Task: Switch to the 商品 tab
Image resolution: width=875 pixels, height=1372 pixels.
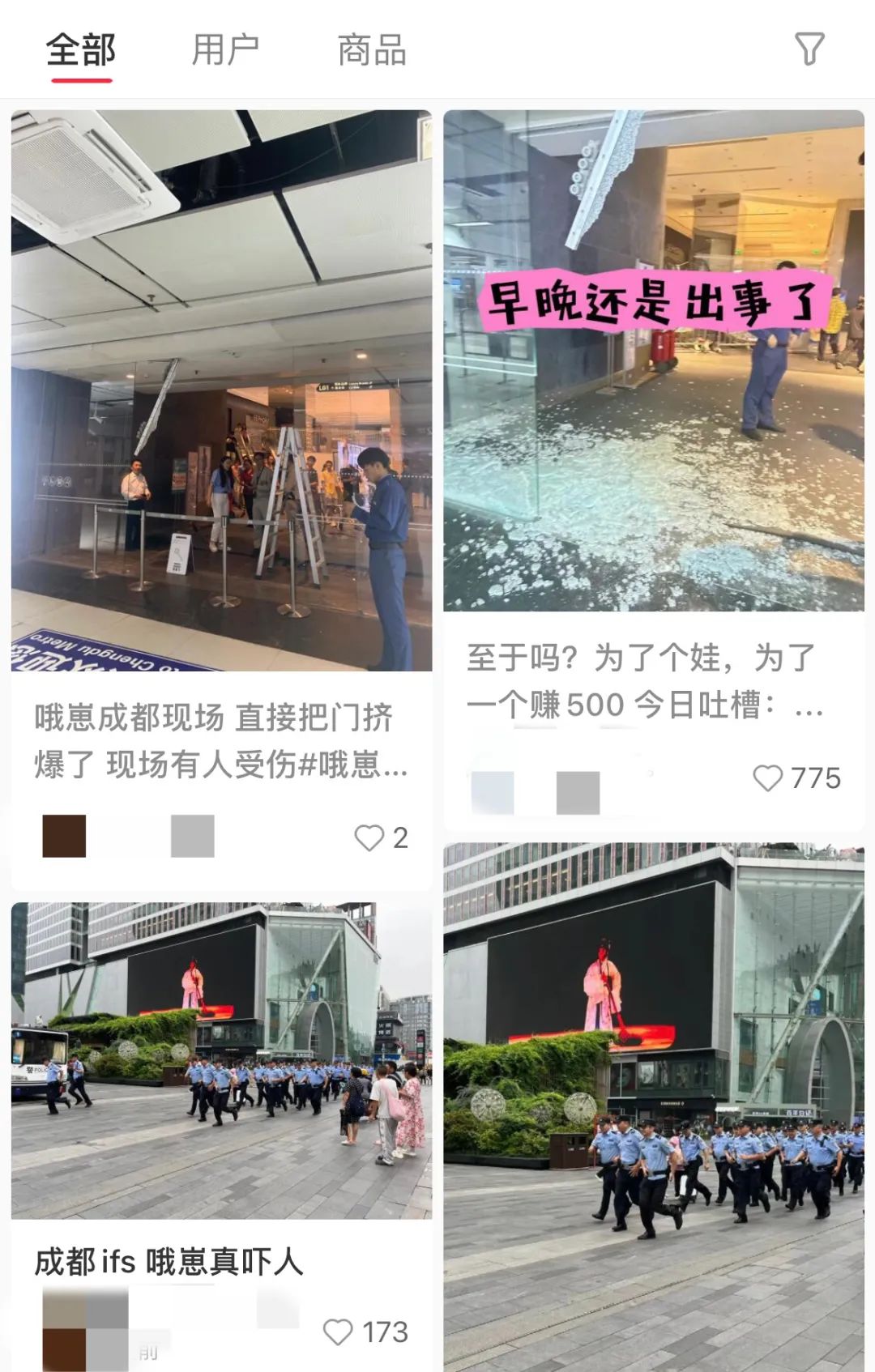Action: [372, 50]
